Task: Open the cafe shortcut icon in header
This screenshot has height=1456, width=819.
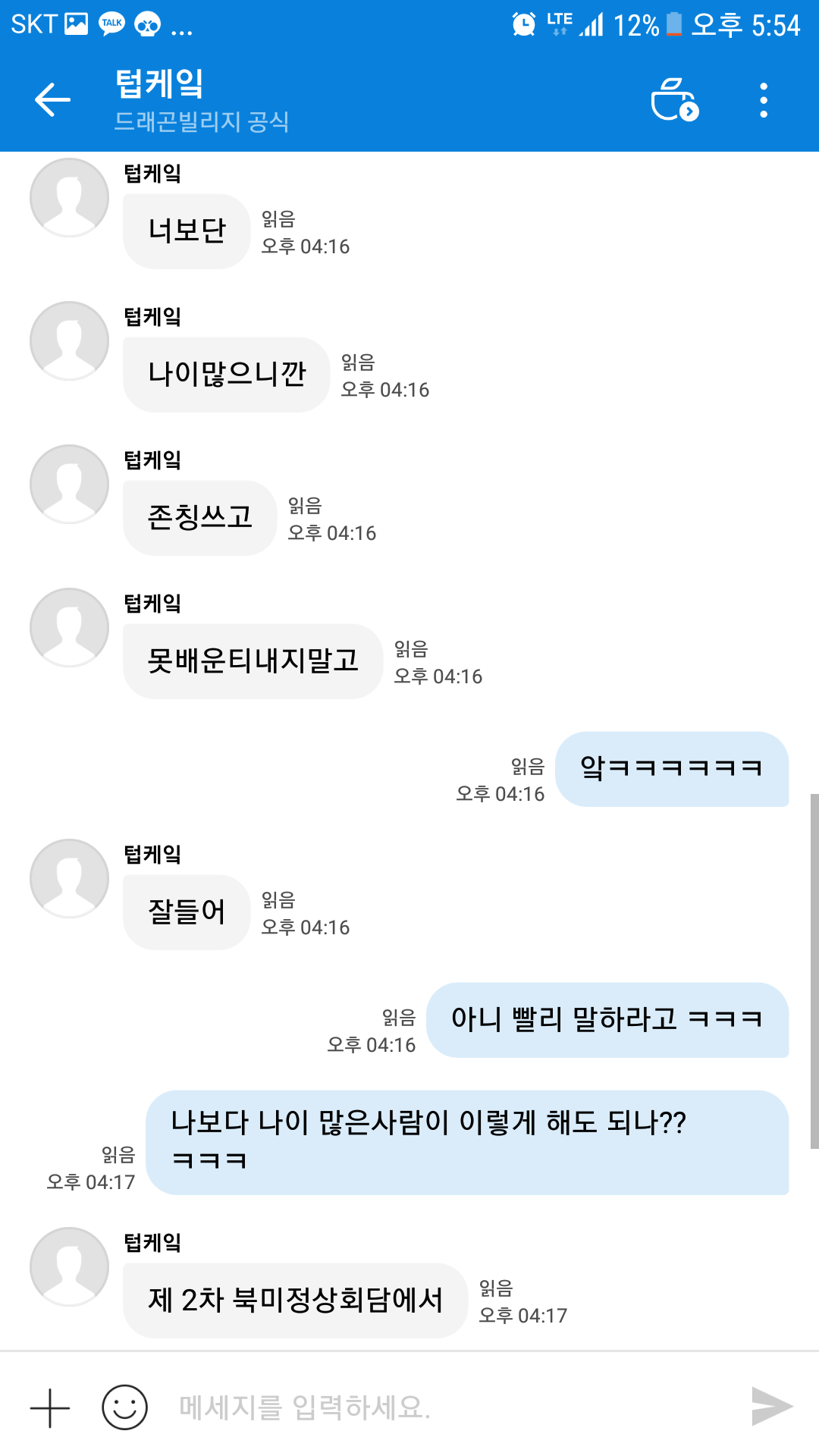Action: (x=674, y=99)
